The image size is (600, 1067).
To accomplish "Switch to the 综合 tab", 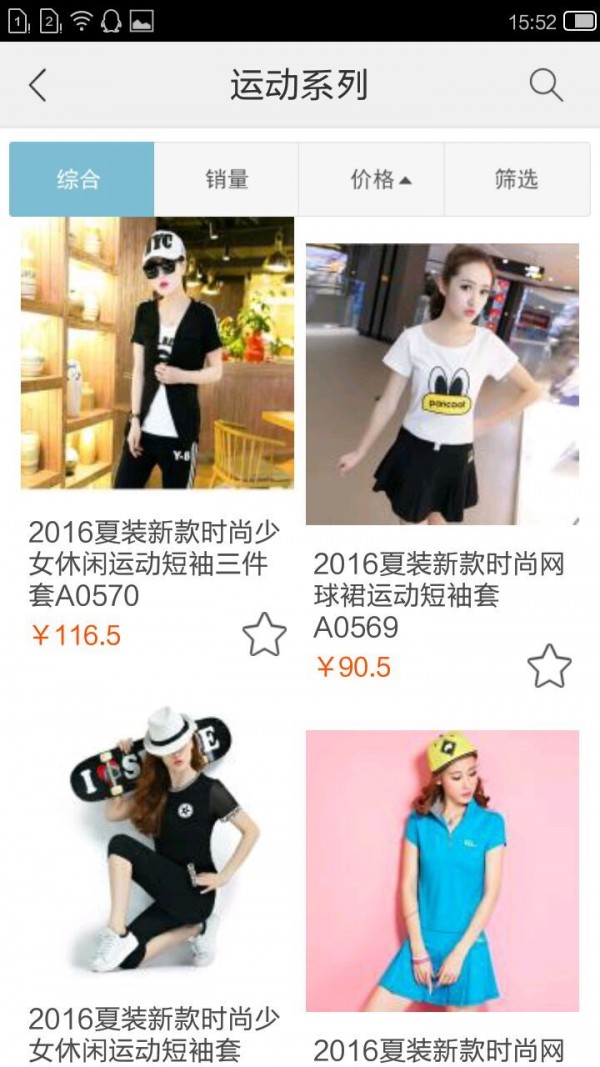I will (81, 180).
